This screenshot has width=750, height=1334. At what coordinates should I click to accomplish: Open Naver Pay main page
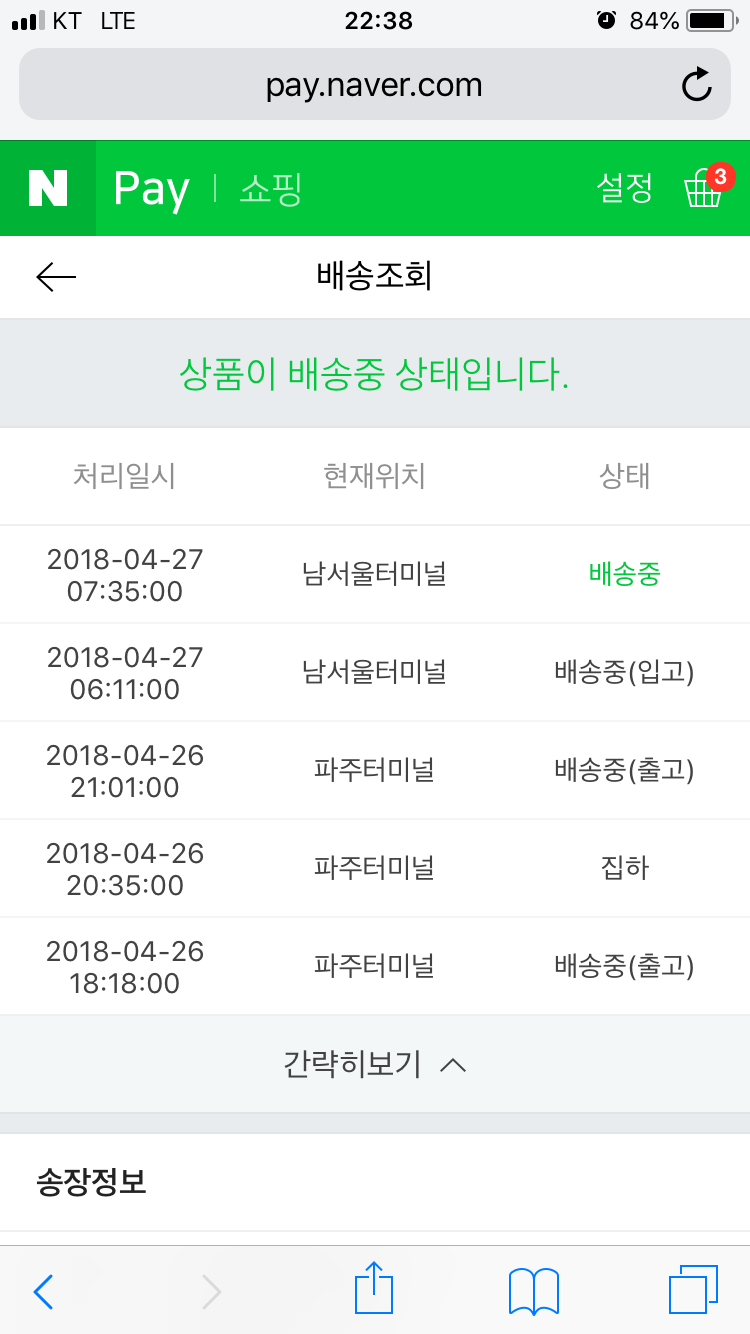click(x=151, y=188)
